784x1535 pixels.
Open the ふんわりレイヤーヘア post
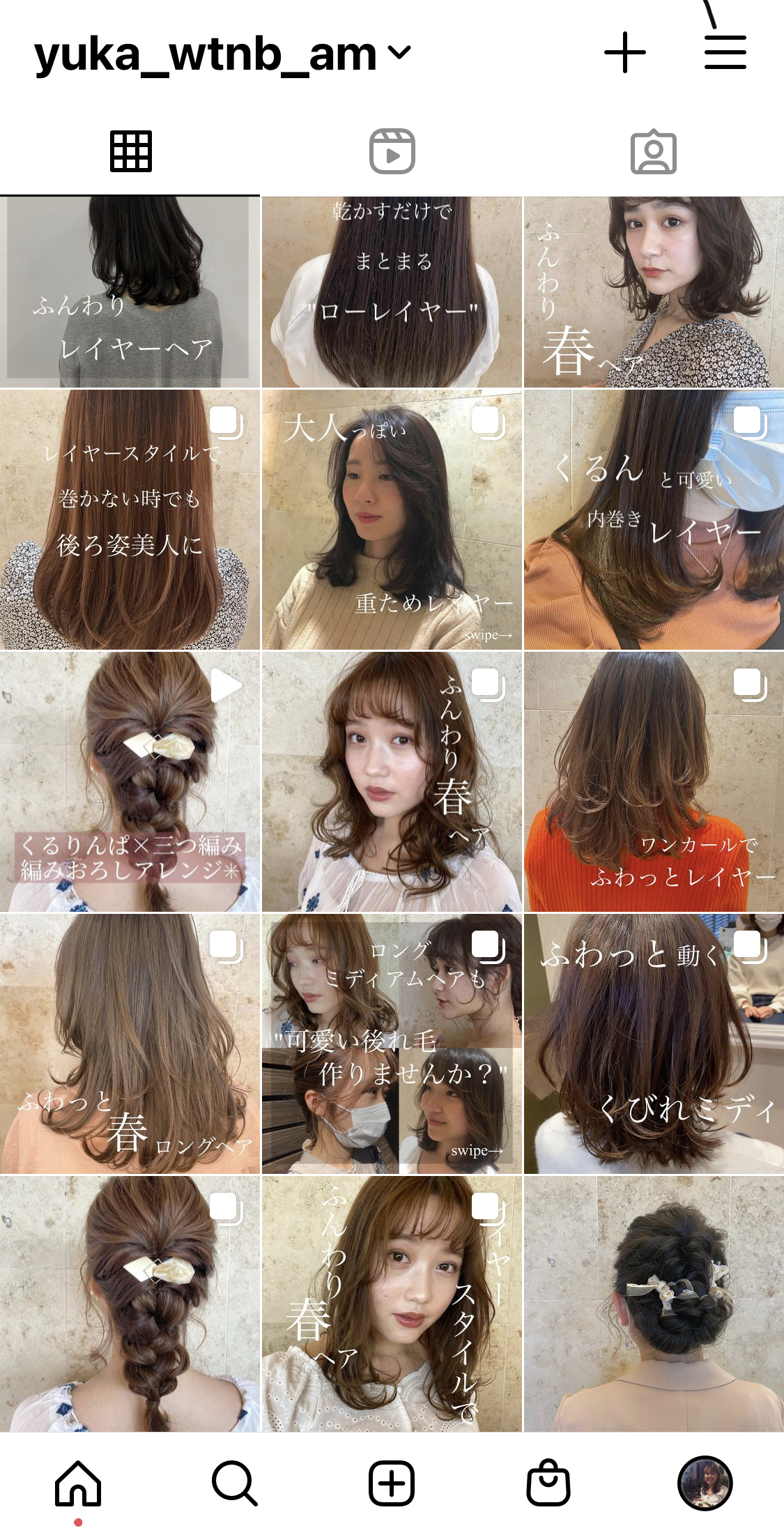tap(130, 292)
